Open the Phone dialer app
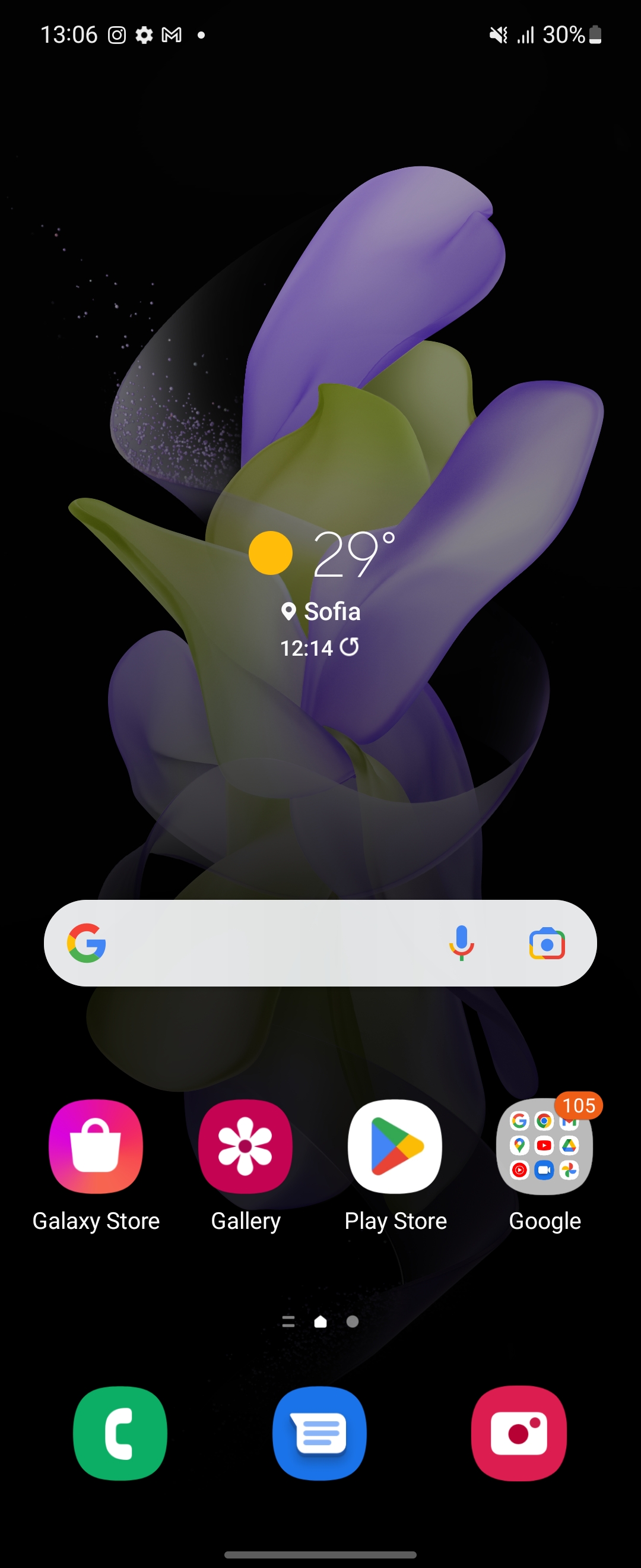641x1568 pixels. pos(120,1433)
